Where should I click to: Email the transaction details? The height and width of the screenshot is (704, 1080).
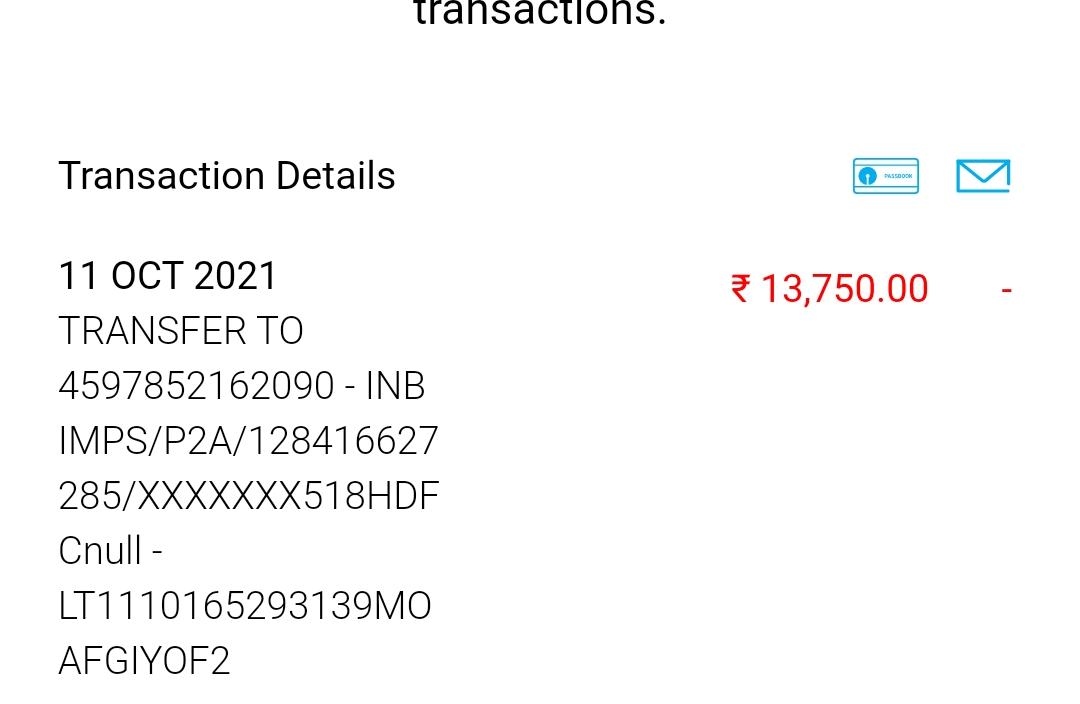(982, 176)
